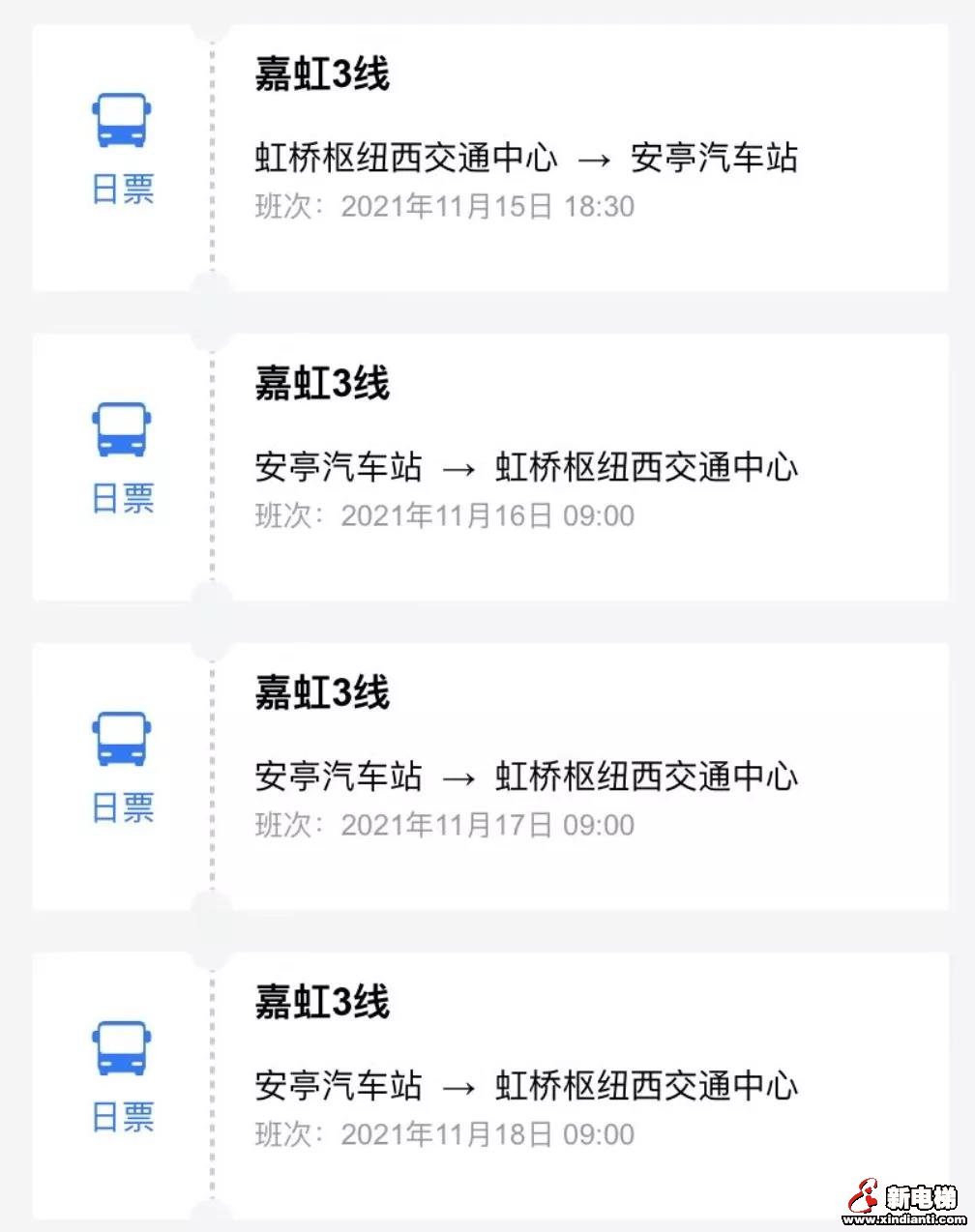Image resolution: width=975 pixels, height=1232 pixels.
Task: Select the 嘉虹3线 title on the third ticket
Action: tap(321, 692)
